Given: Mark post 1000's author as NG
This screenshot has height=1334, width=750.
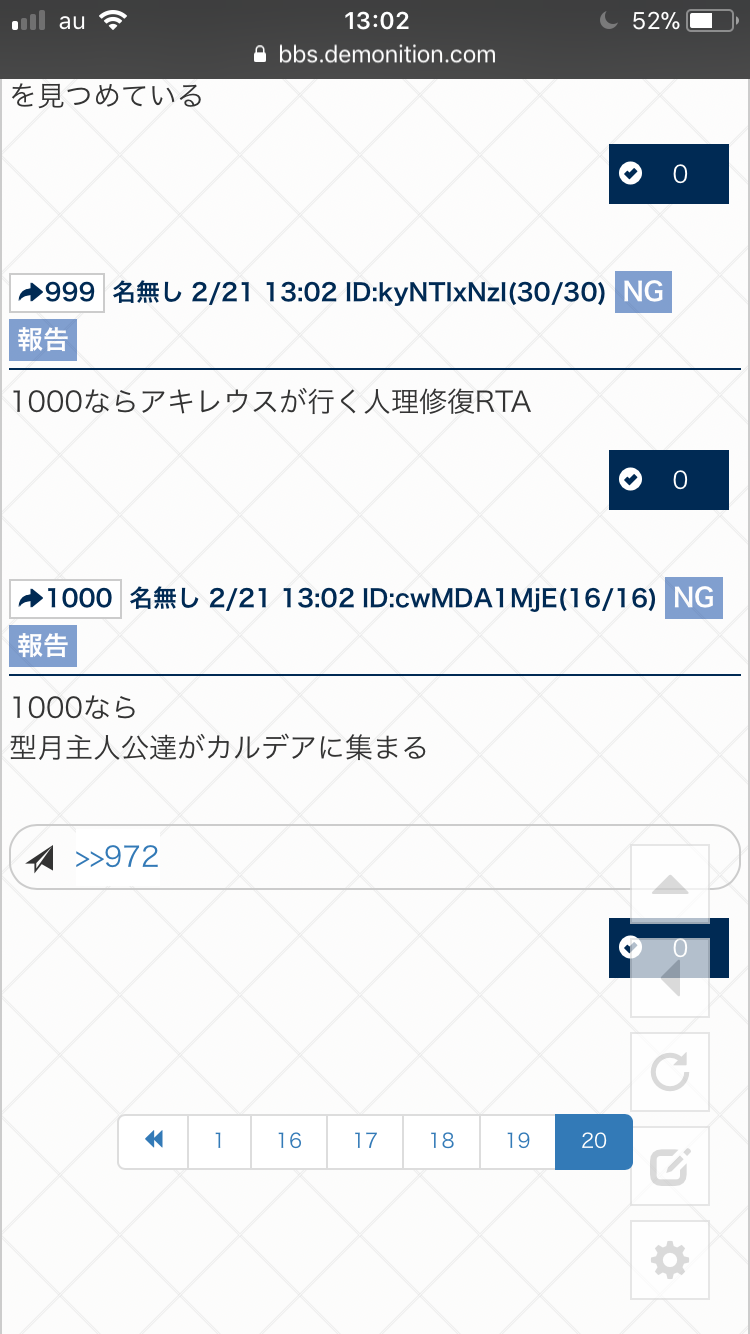Looking at the screenshot, I should click(x=693, y=598).
